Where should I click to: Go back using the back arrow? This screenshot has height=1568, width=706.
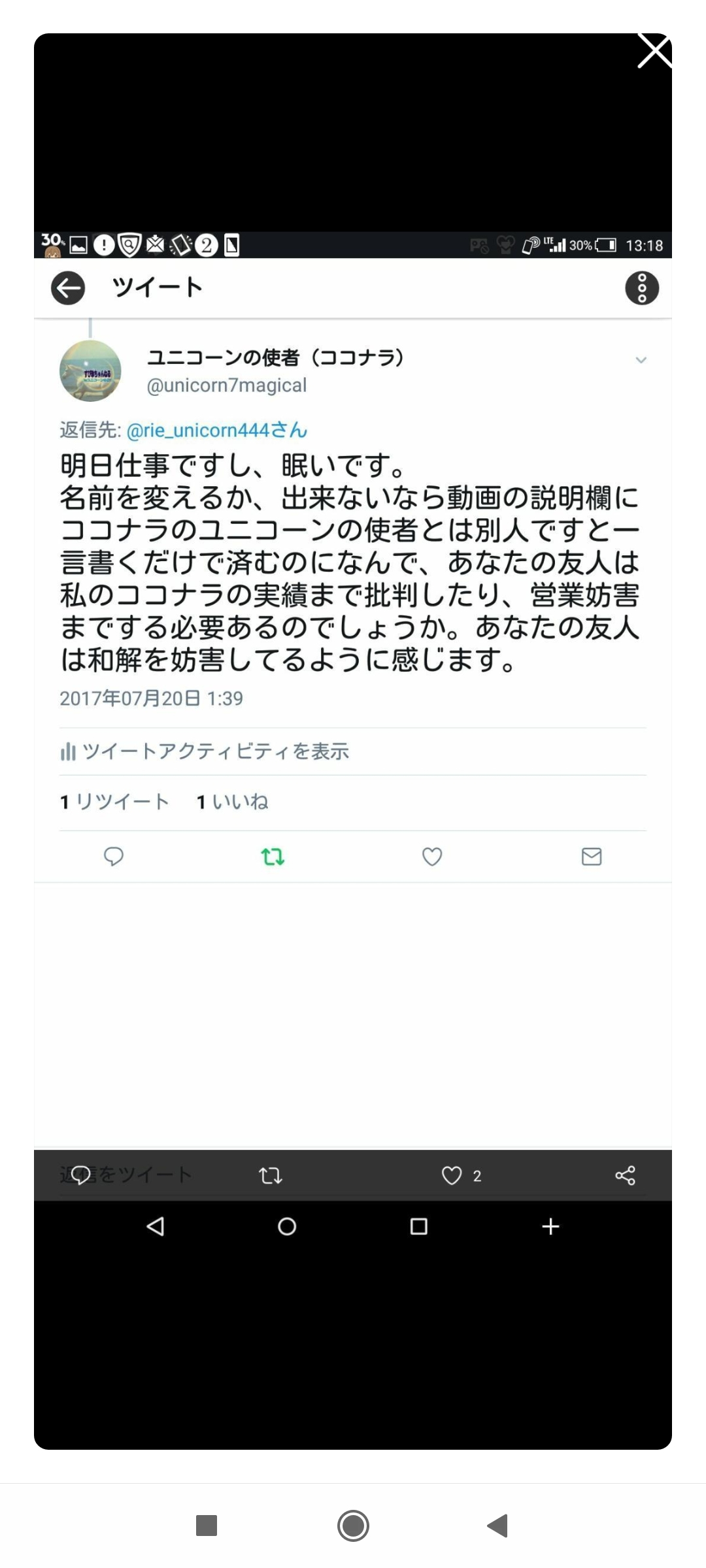click(67, 287)
